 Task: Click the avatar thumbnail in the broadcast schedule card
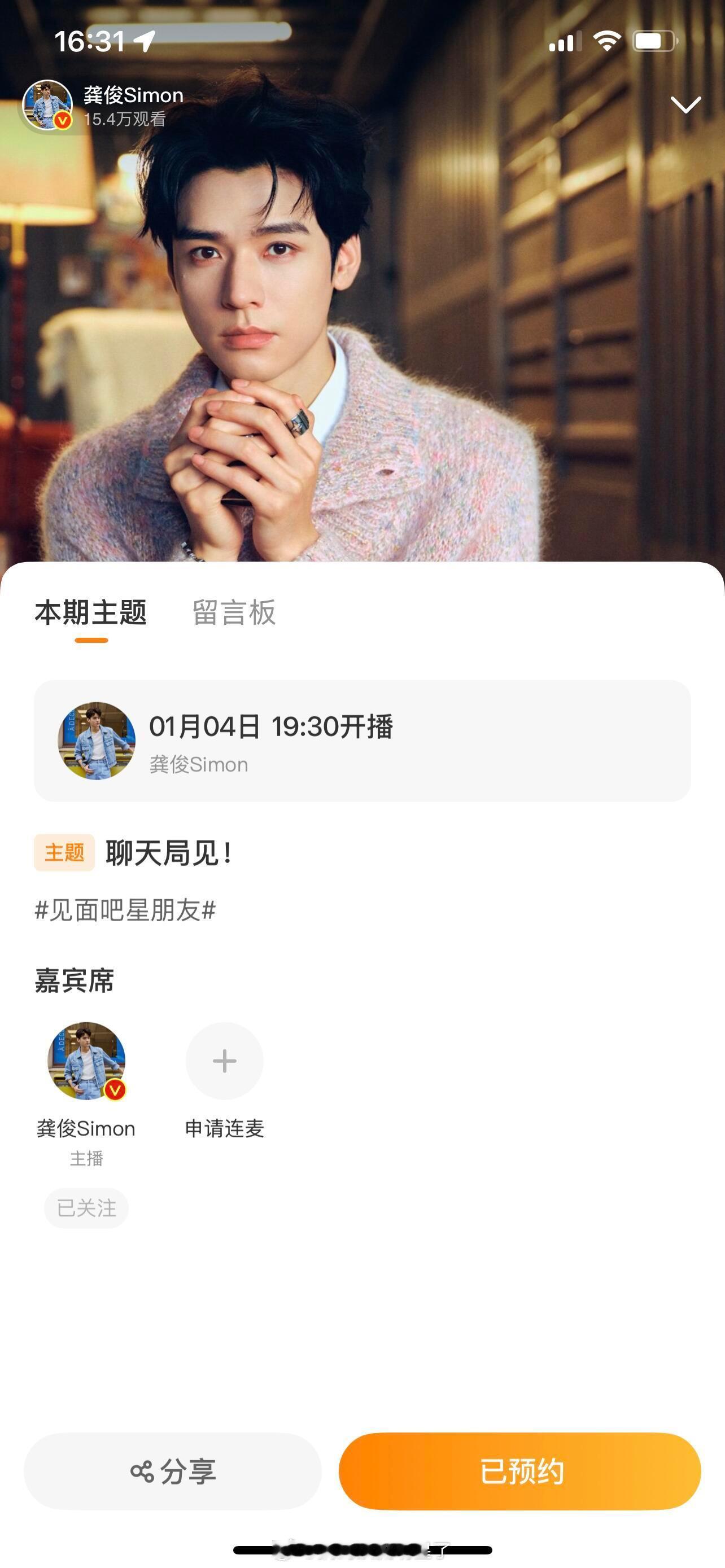(x=97, y=743)
